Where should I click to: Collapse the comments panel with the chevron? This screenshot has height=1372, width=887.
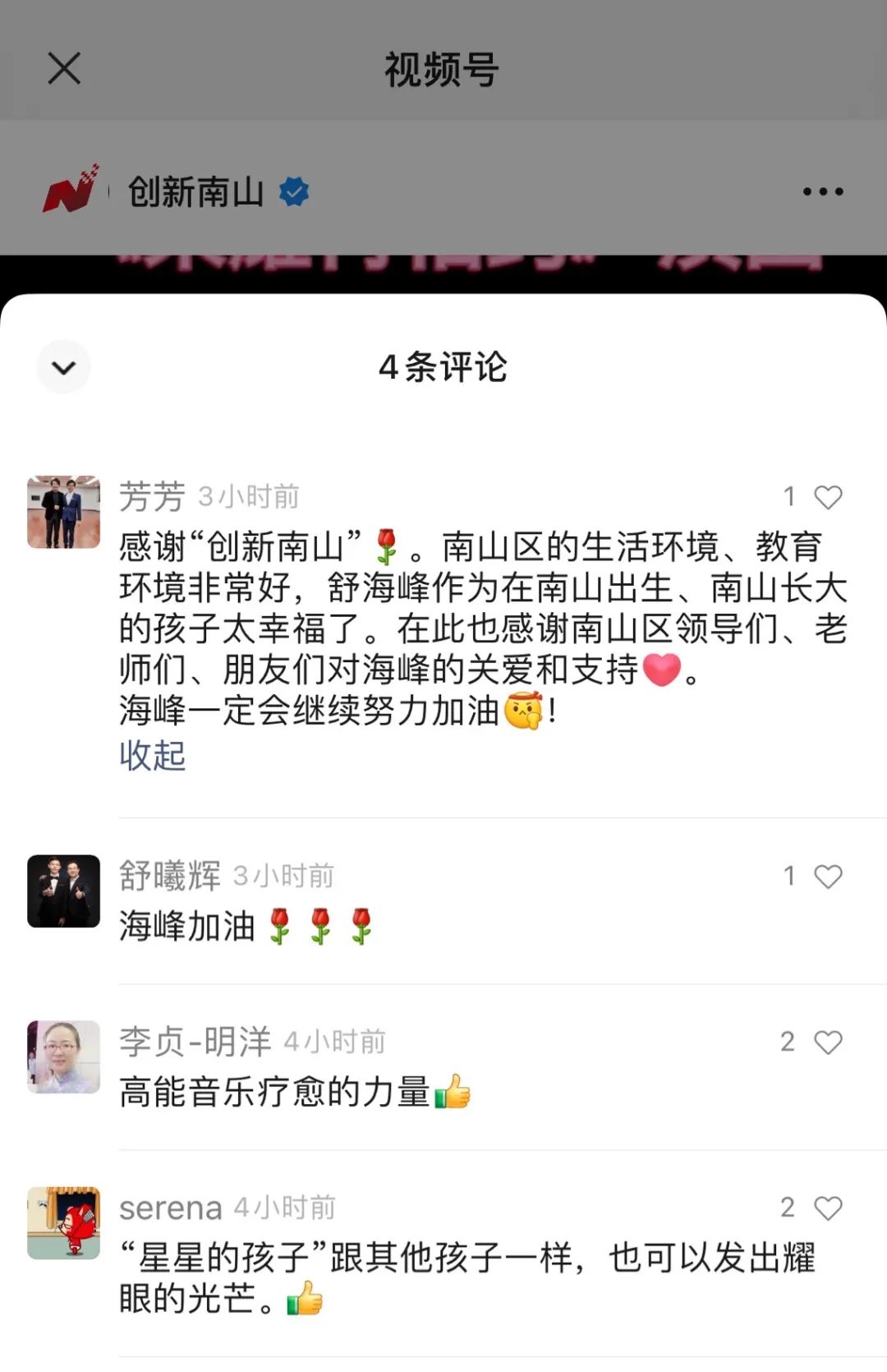click(x=63, y=367)
